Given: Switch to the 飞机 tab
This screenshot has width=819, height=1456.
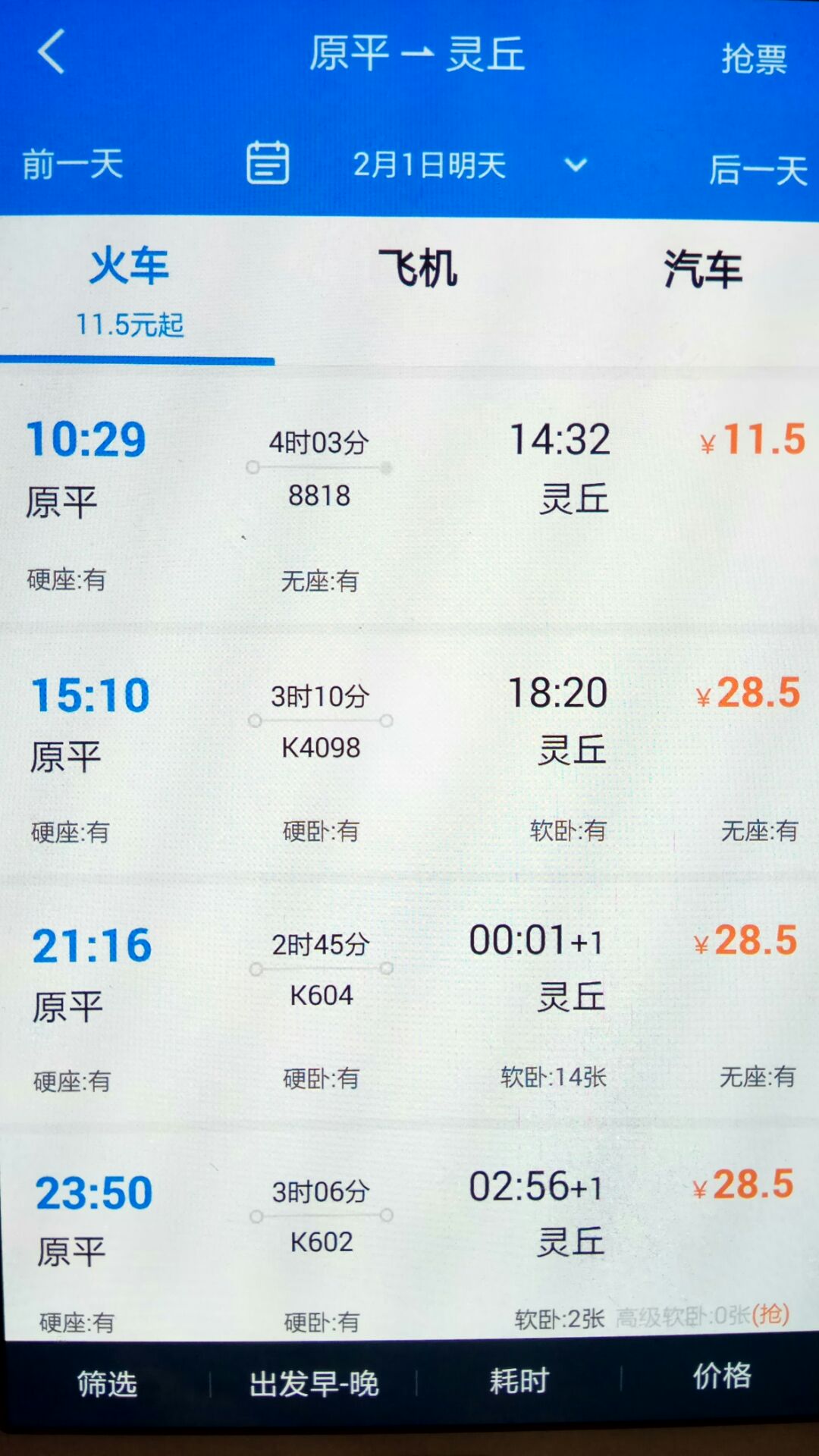Looking at the screenshot, I should point(418,268).
